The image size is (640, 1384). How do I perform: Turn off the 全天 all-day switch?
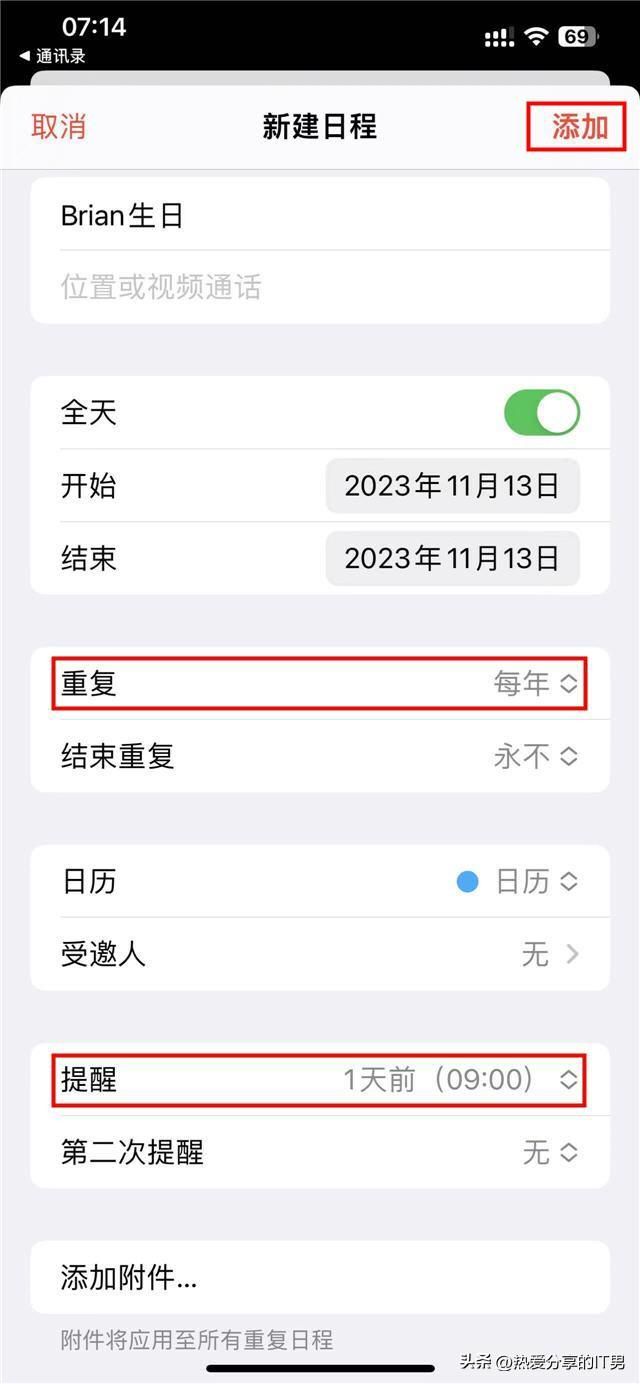tap(541, 412)
